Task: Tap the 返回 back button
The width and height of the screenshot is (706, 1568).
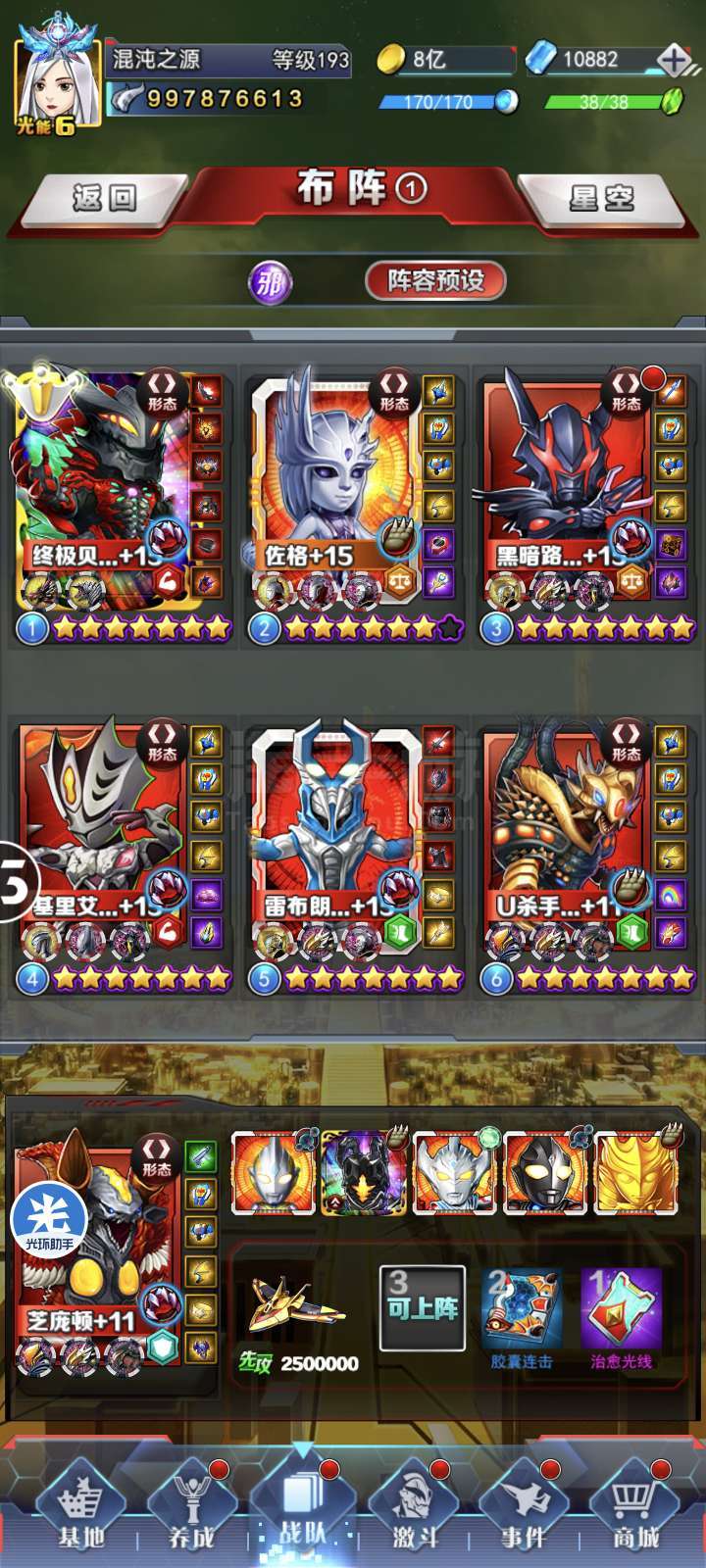Action: pyautogui.click(x=103, y=200)
